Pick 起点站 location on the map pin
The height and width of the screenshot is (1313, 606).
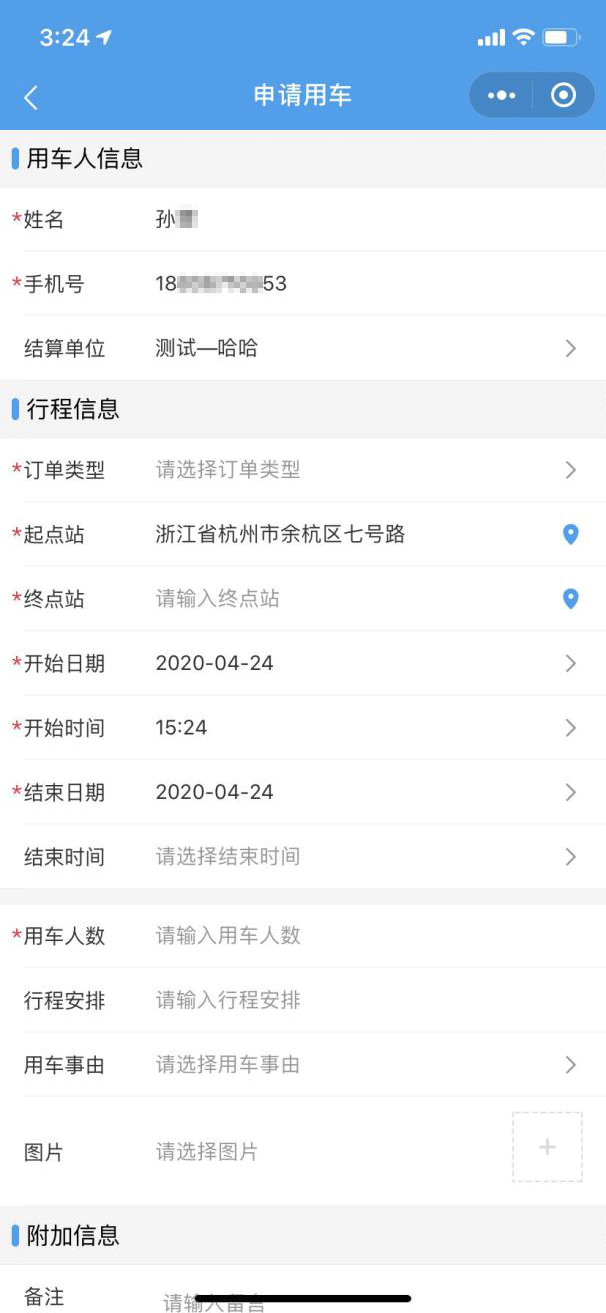(570, 534)
